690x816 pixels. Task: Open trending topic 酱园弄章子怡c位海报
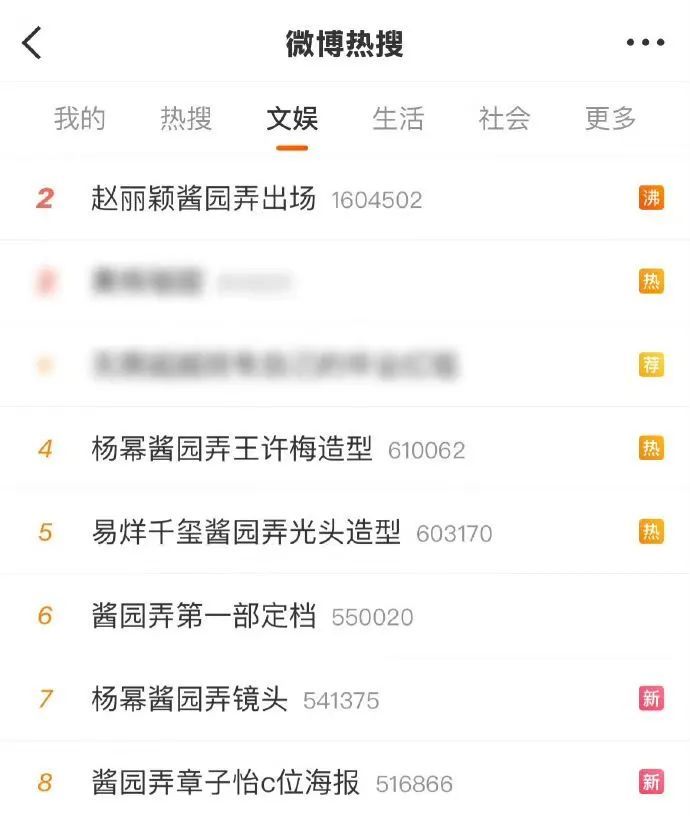226,782
